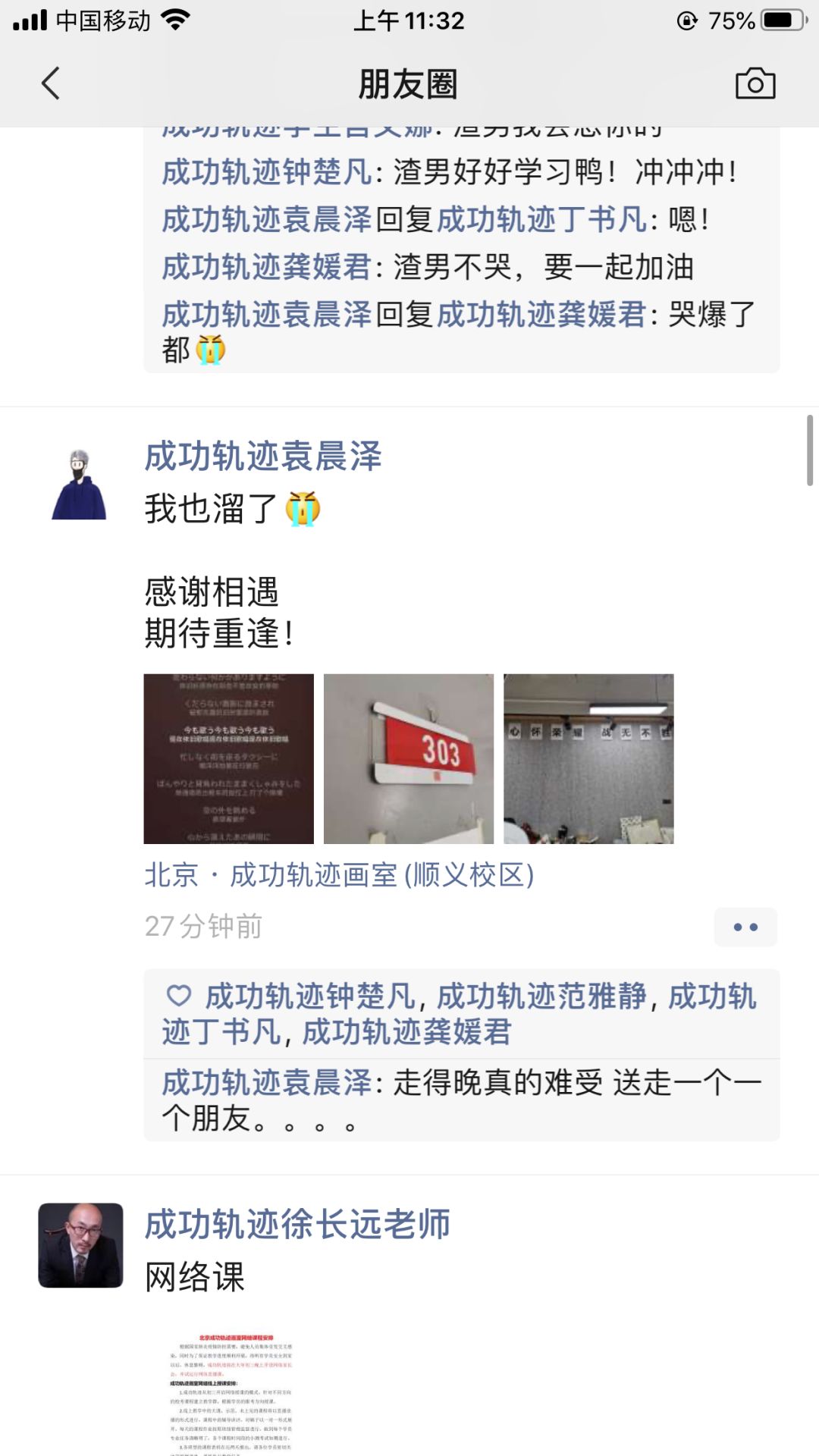The image size is (819, 1456).
Task: Open commenter 成功轨迹丁书凡's profile
Action: coord(541,220)
